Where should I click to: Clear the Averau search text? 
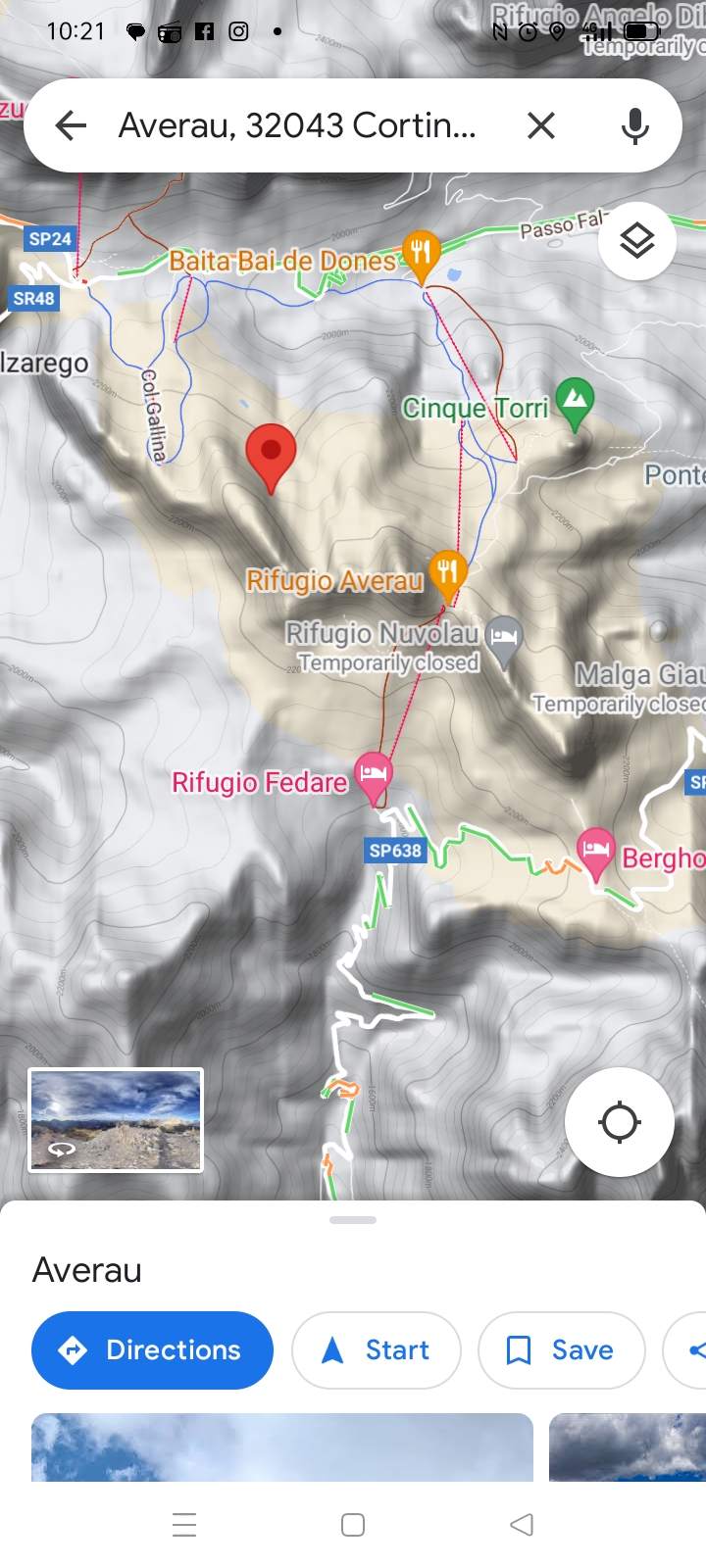point(541,125)
